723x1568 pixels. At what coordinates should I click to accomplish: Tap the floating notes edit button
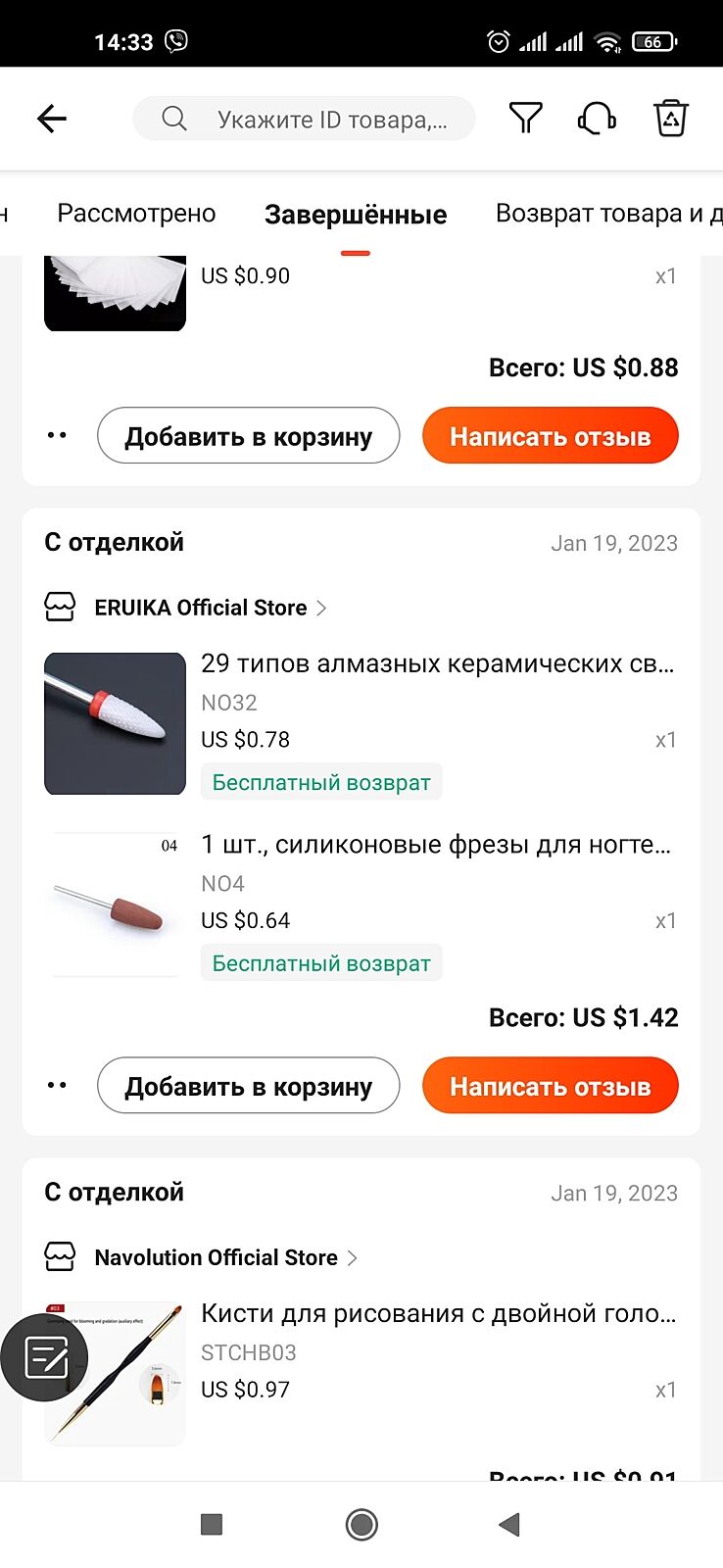click(x=45, y=1358)
